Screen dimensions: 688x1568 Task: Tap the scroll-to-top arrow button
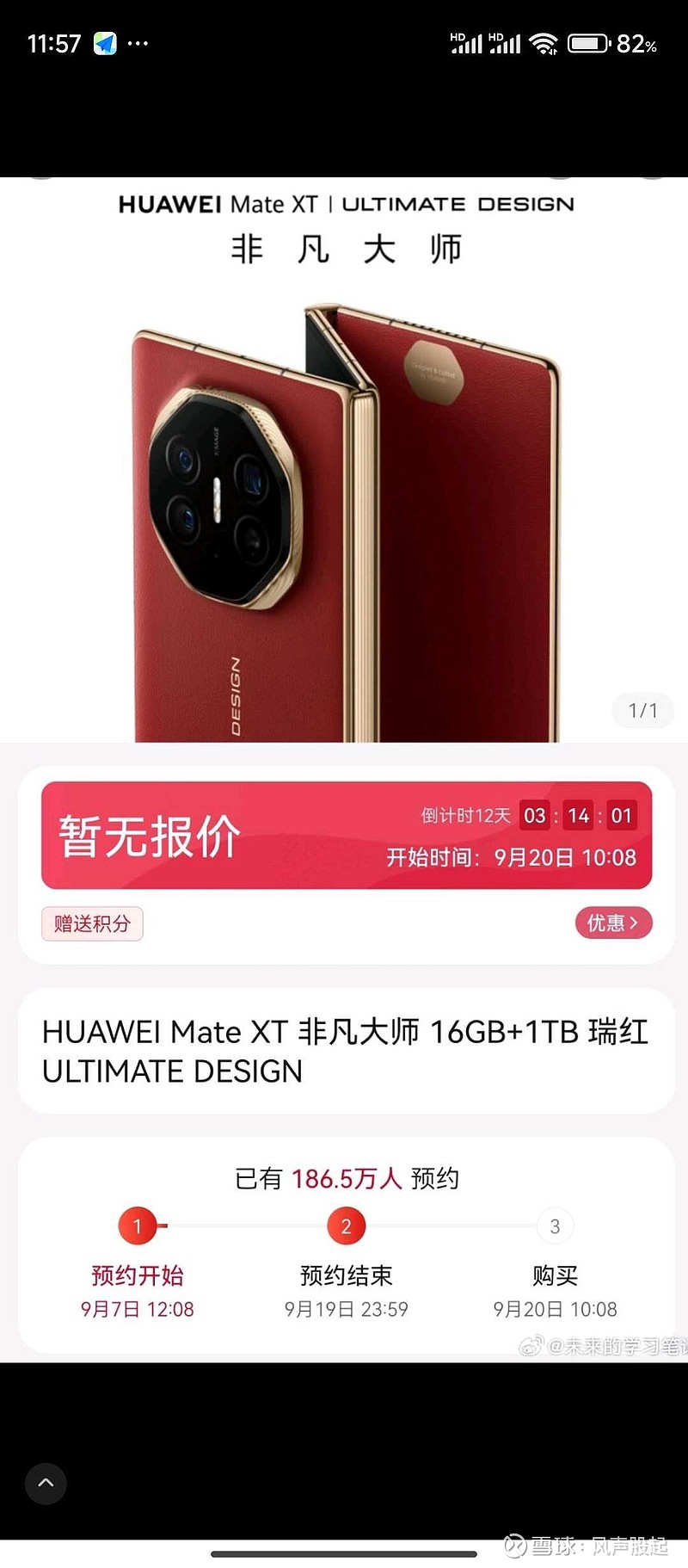click(46, 1483)
